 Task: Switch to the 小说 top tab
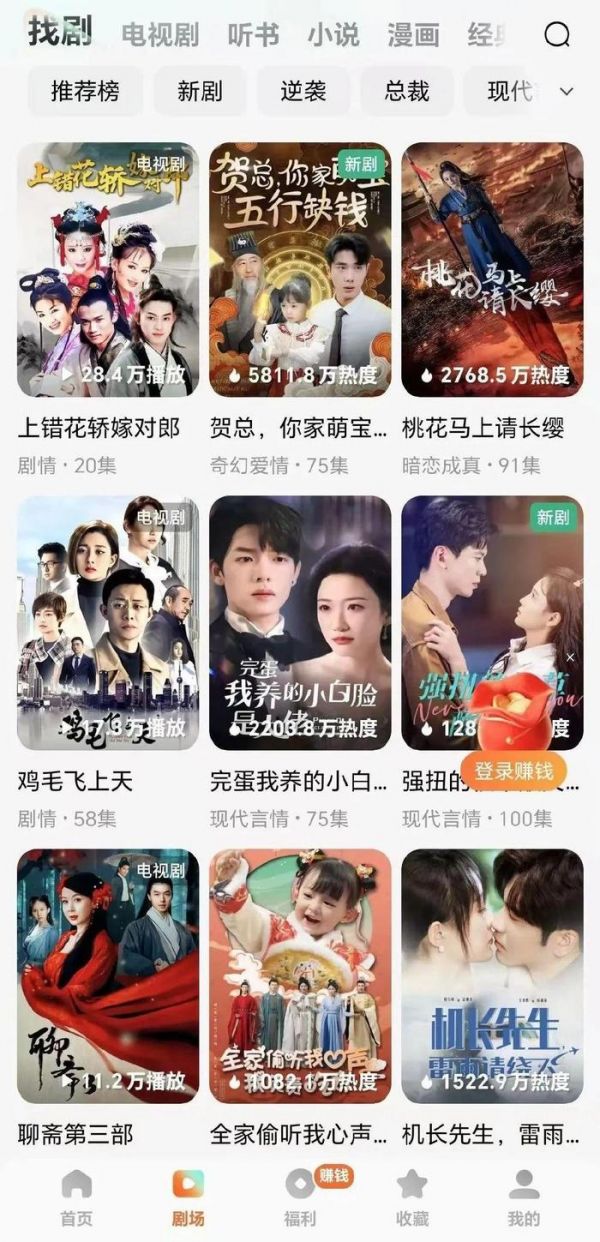(x=333, y=35)
